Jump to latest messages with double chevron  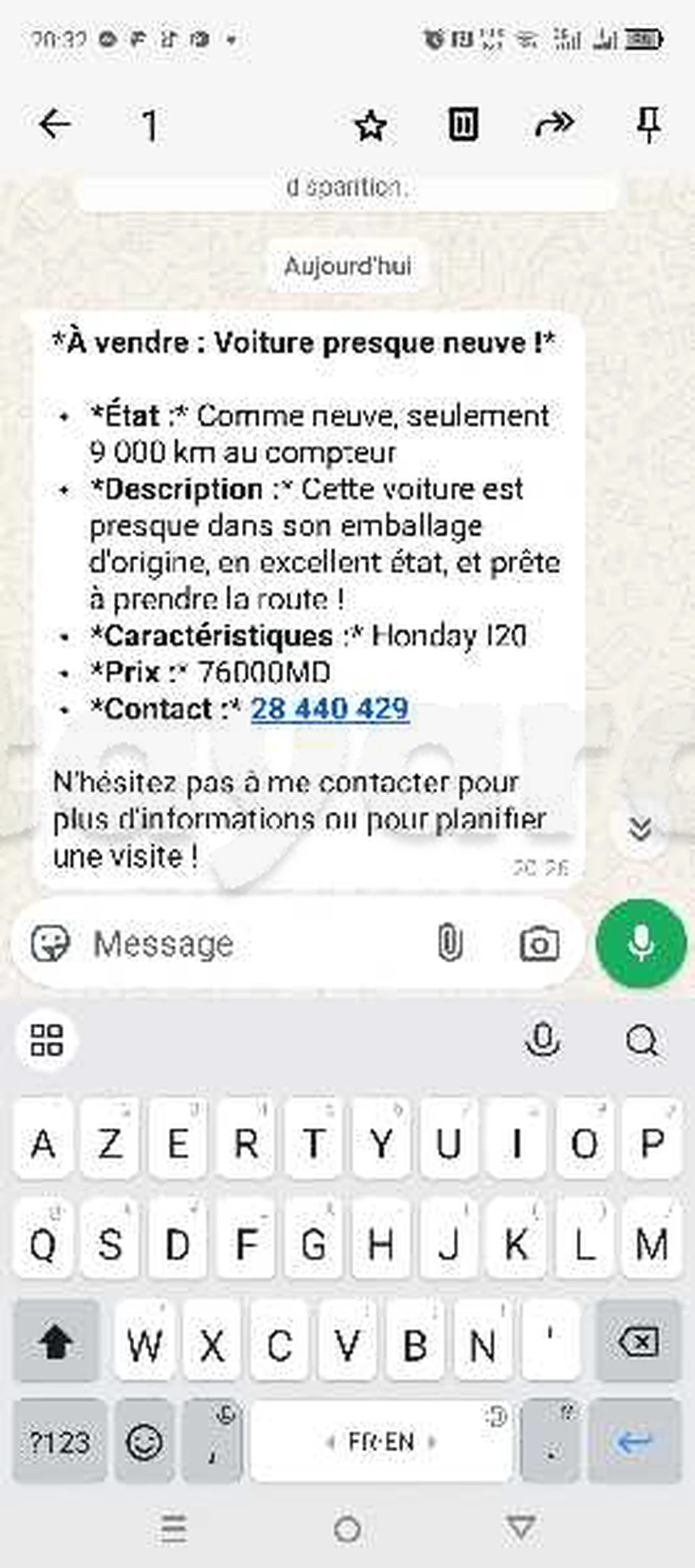pyautogui.click(x=639, y=828)
